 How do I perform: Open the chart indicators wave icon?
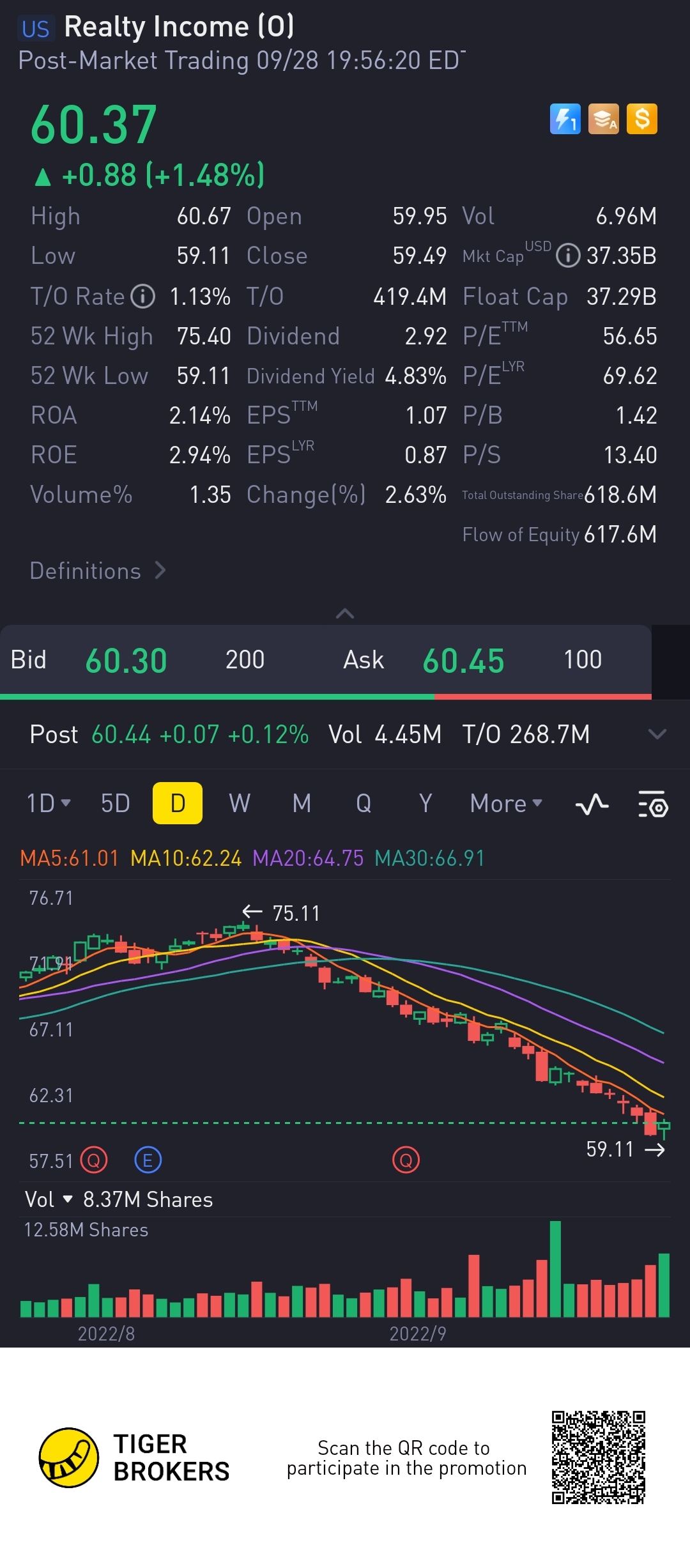(x=592, y=804)
